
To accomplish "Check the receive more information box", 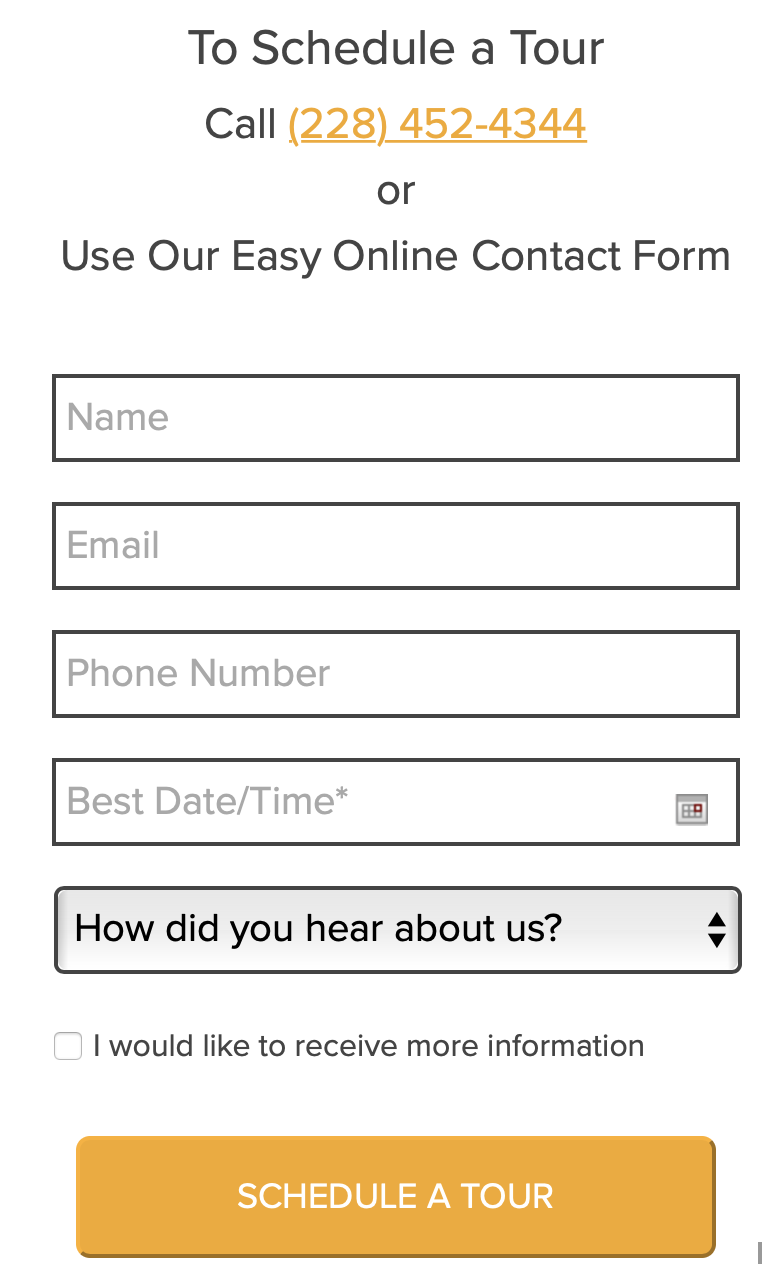I will point(68,1047).
